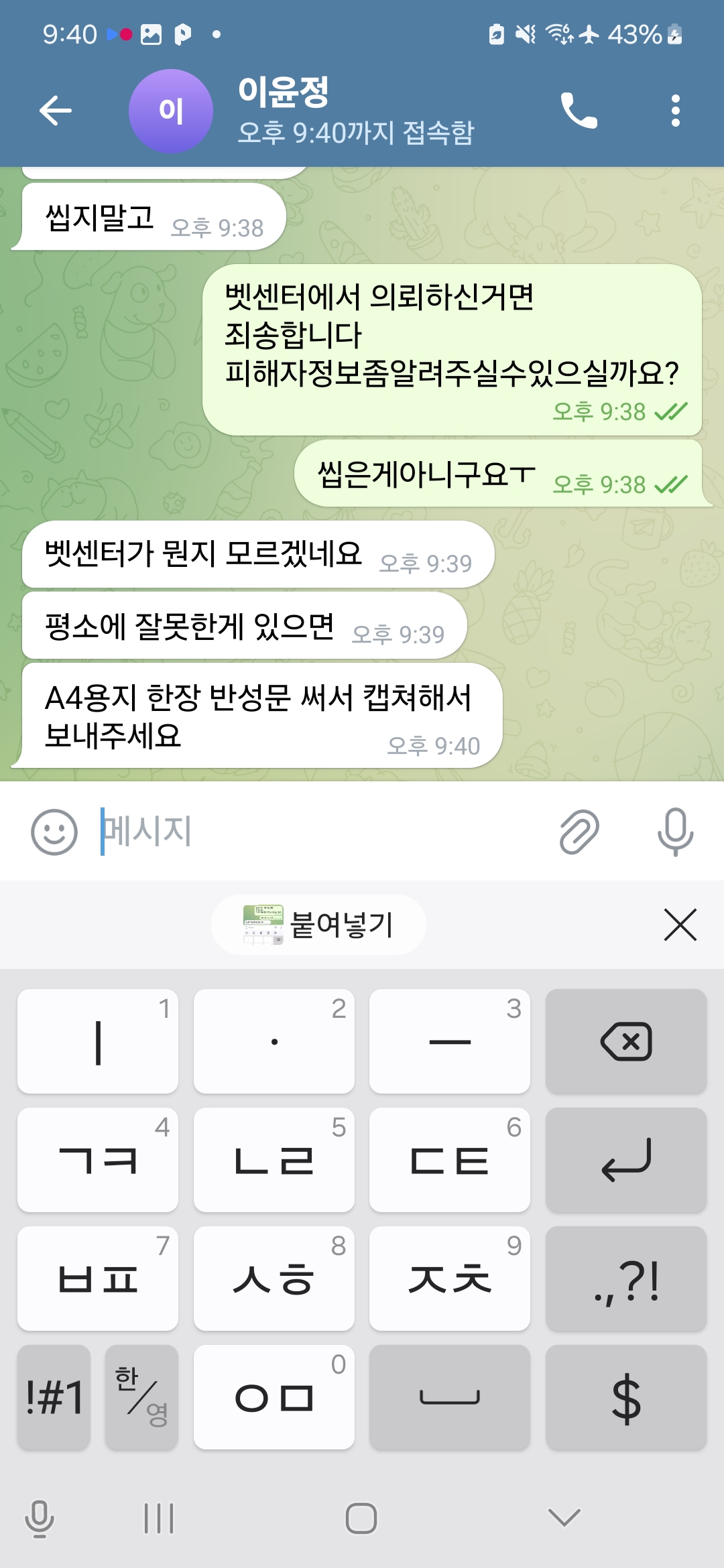The width and height of the screenshot is (724, 1568).
Task: Switch keyboard language with 한/영 key
Action: point(141,1397)
